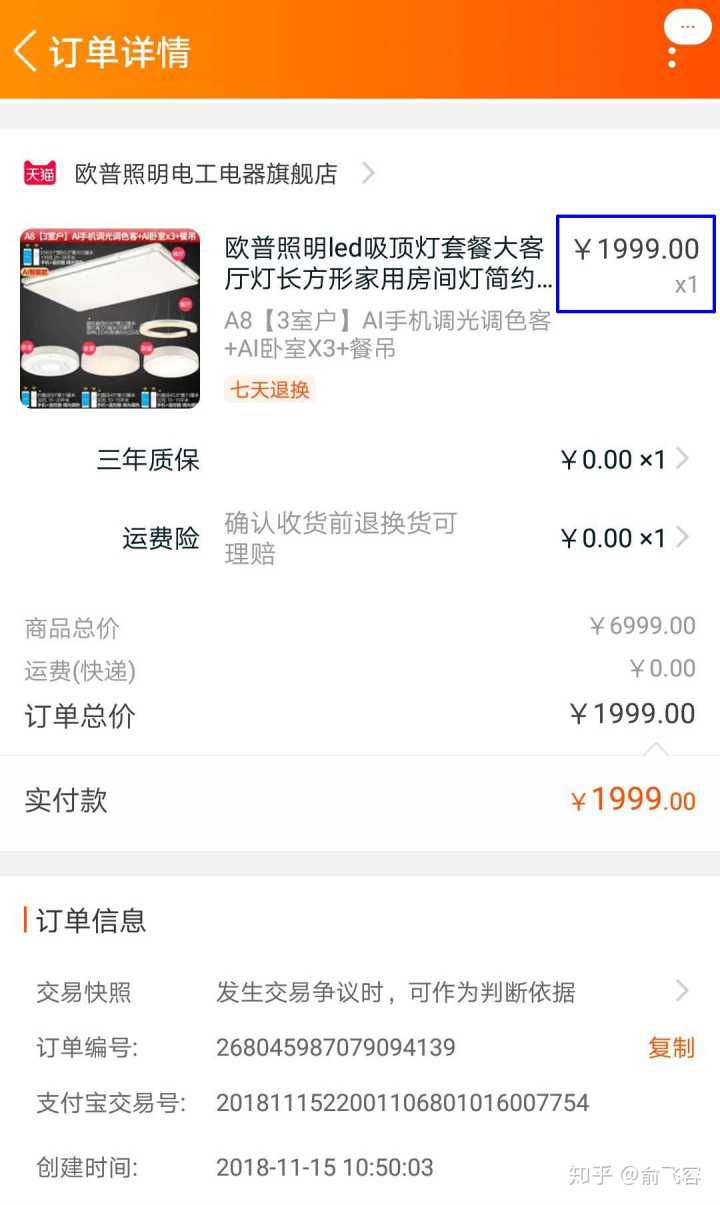Go back from order details

click(x=26, y=51)
